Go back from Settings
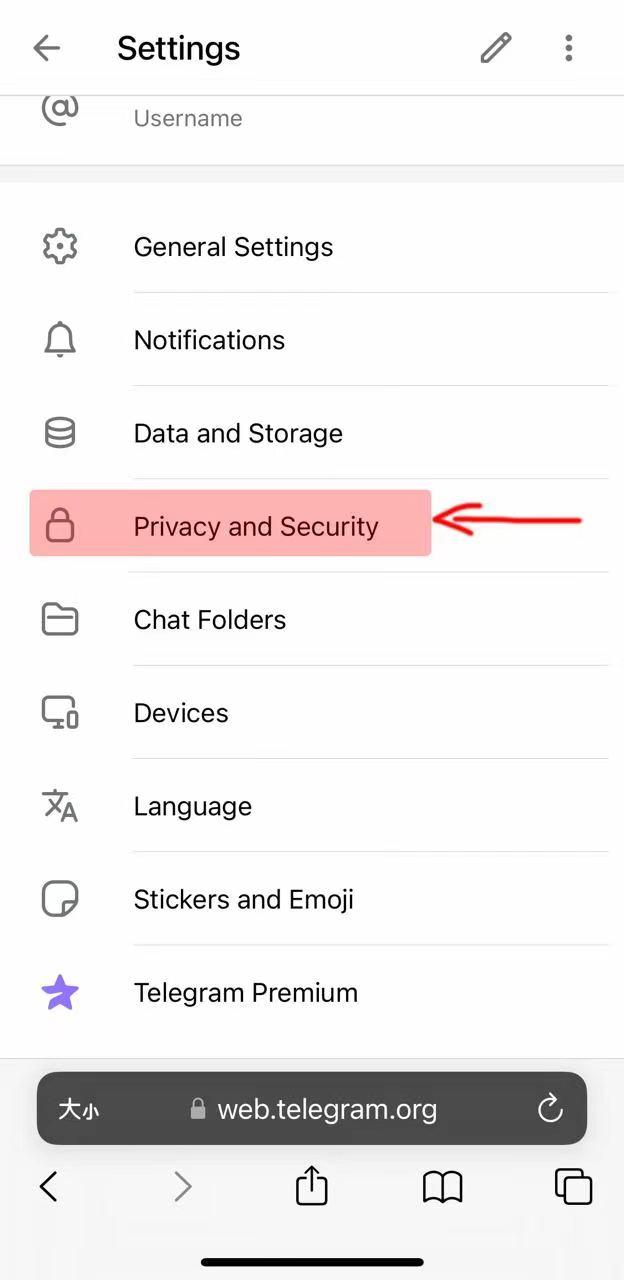The width and height of the screenshot is (624, 1280). [47, 48]
